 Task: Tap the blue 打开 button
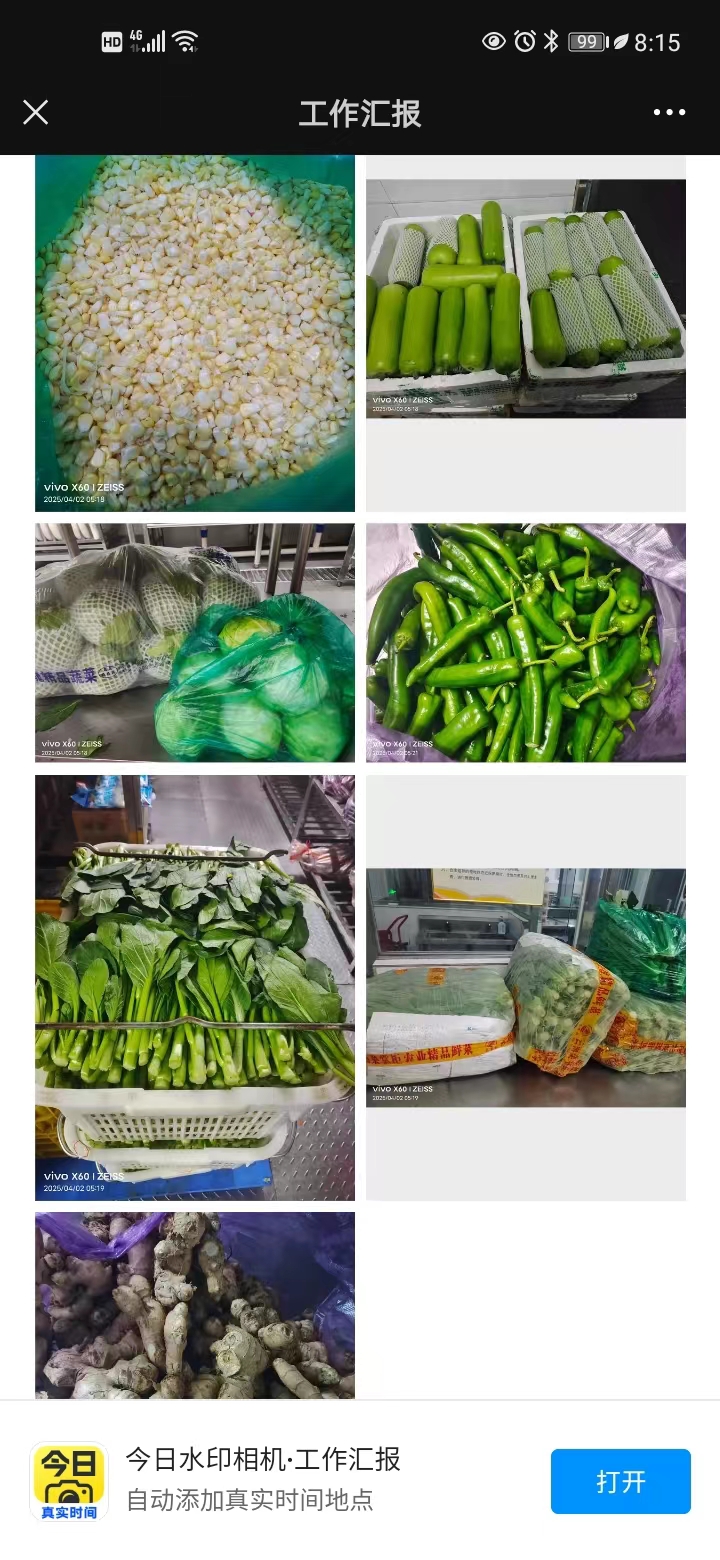tap(620, 1481)
